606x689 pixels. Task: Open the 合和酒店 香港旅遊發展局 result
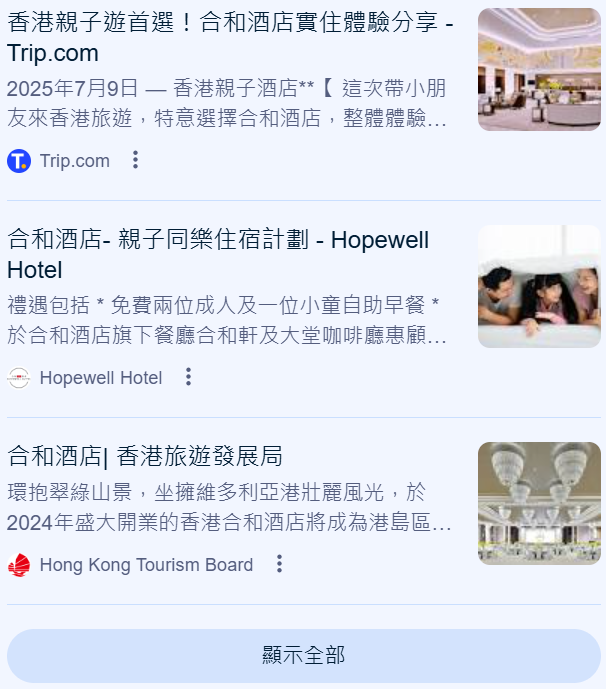click(145, 457)
